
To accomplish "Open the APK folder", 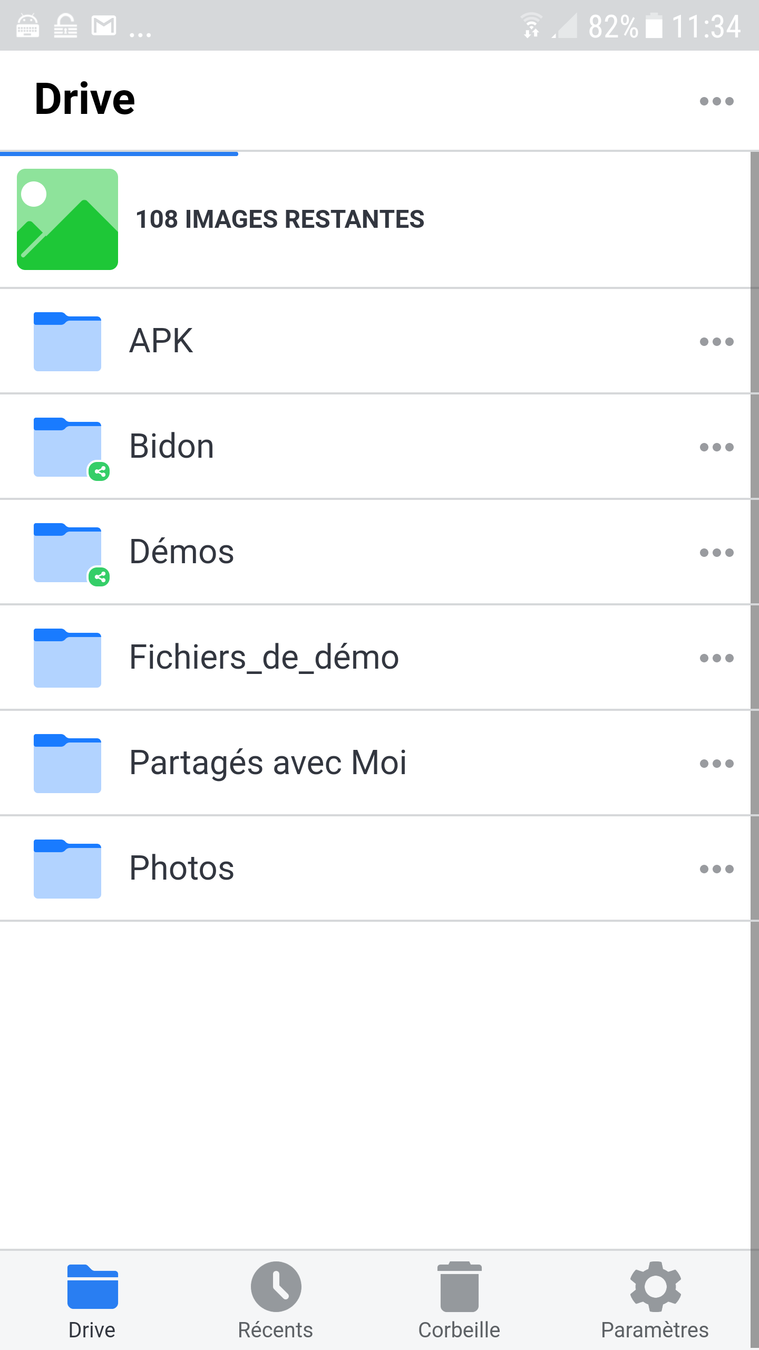I will [x=375, y=341].
